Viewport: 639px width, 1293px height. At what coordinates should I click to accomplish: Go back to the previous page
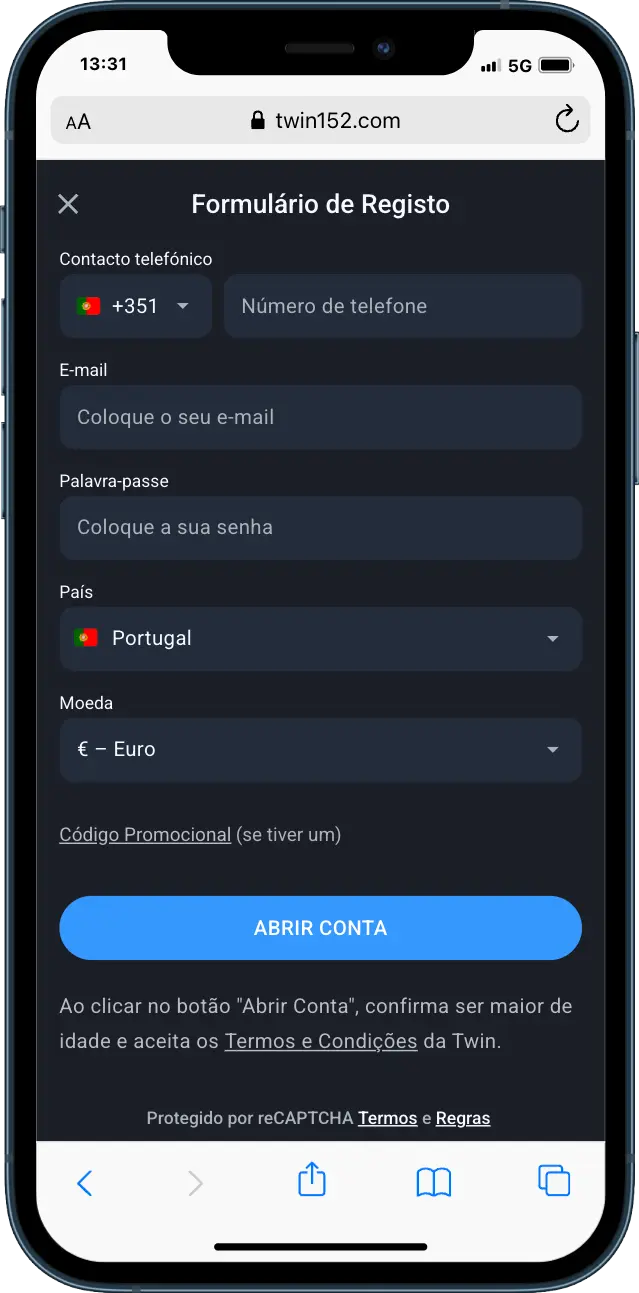[85, 1183]
